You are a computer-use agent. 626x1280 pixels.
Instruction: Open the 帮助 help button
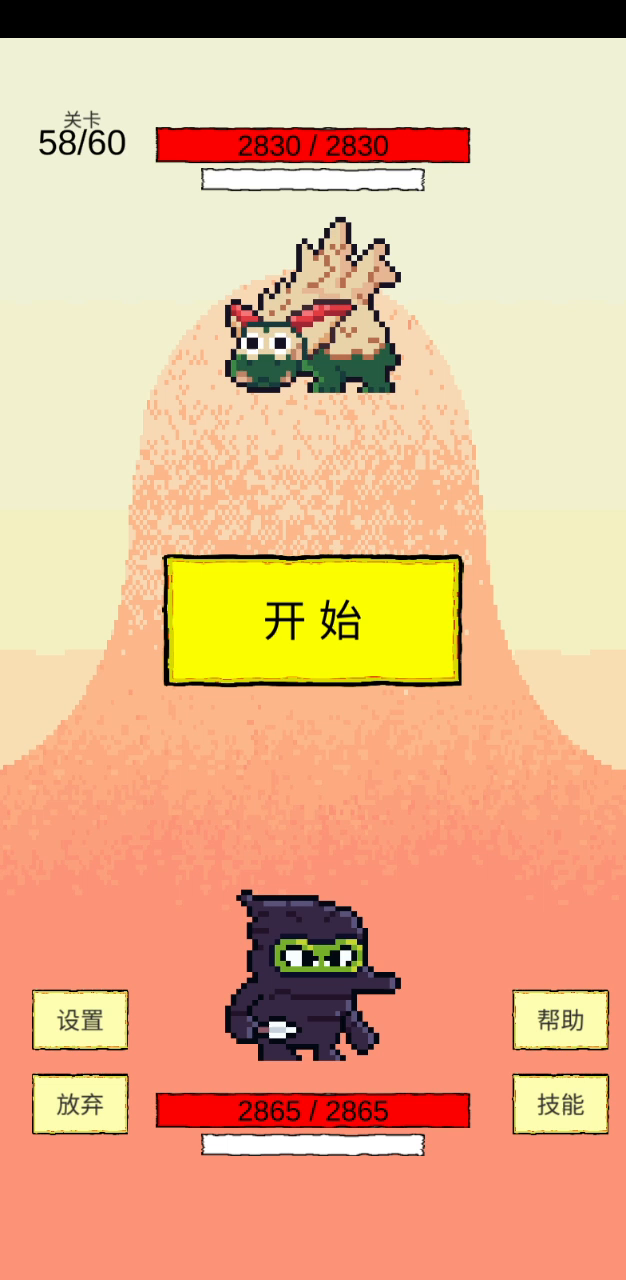coord(560,1020)
